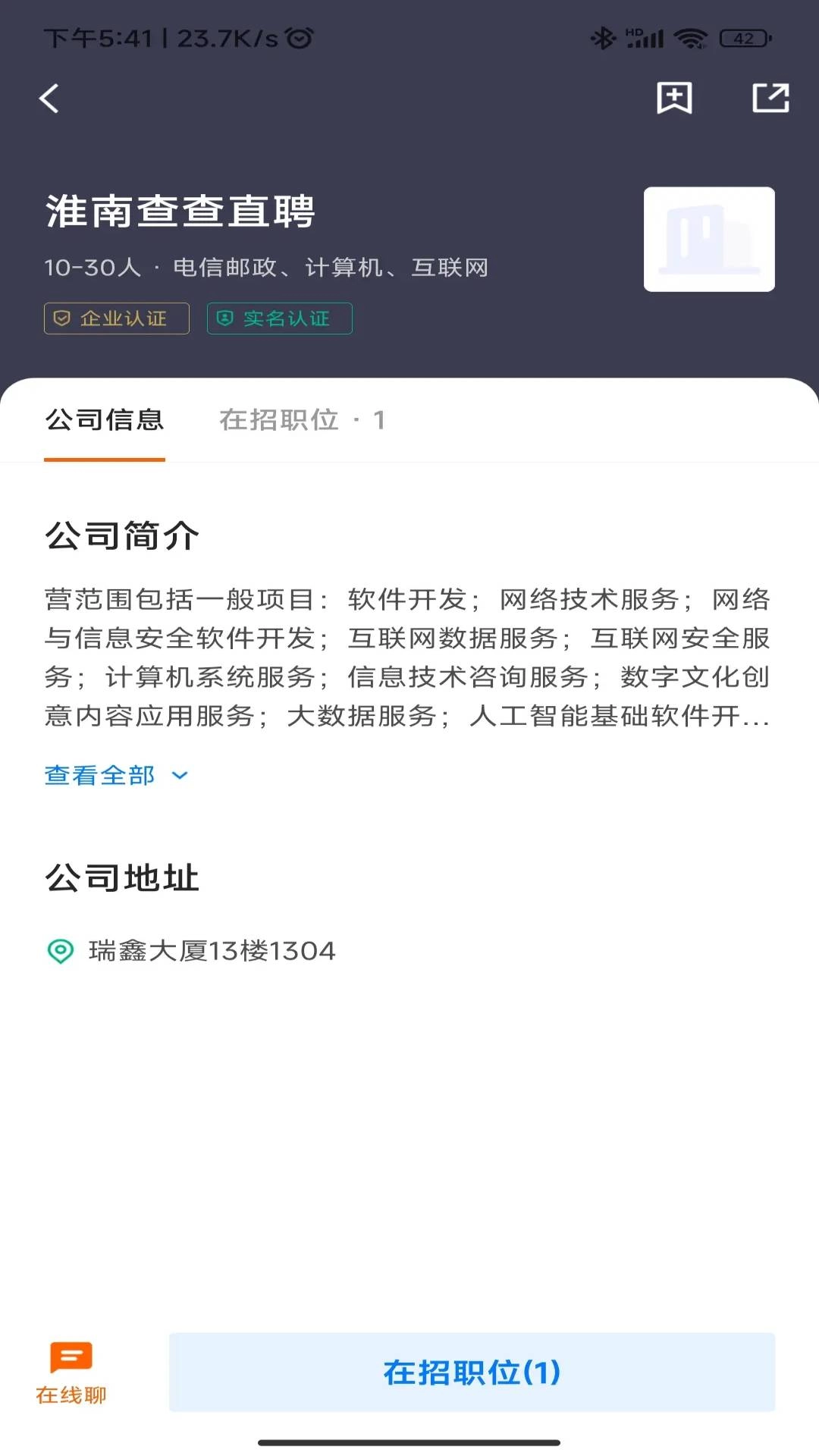Expand 查看全部 to show full company intro
The image size is (819, 1456).
point(99,774)
